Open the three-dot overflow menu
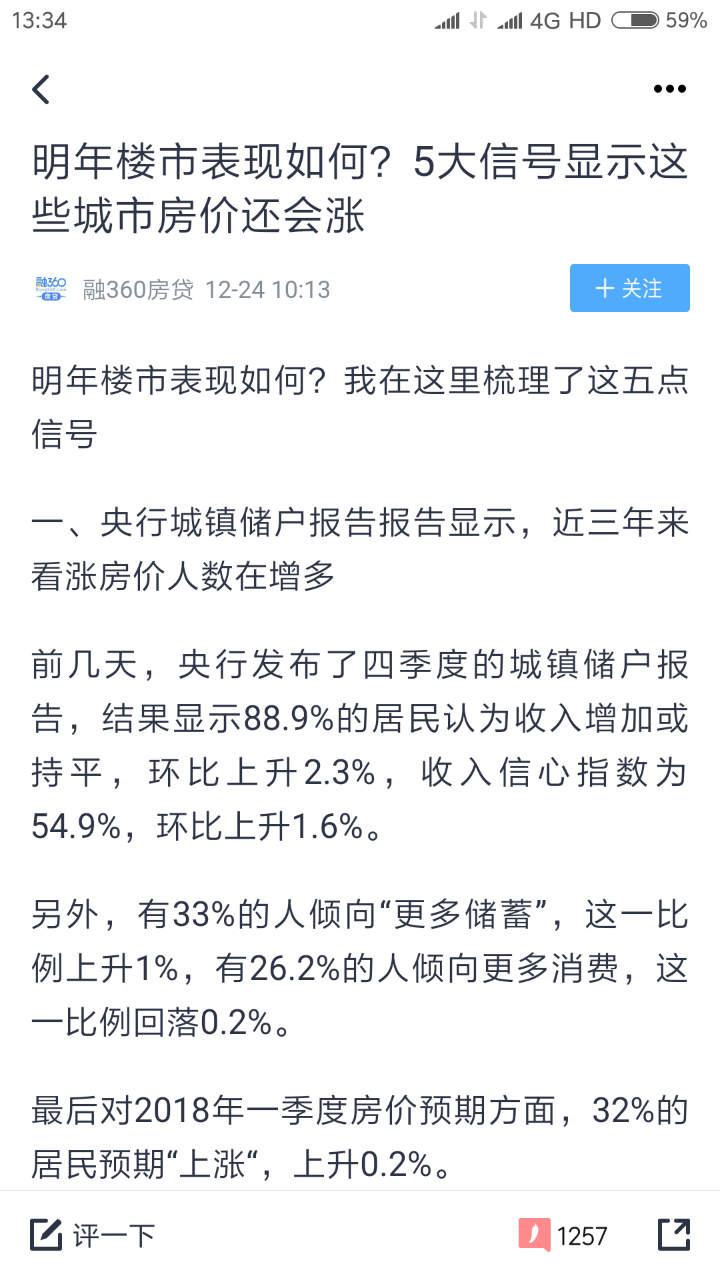Viewport: 720px width, 1280px height. point(669,89)
